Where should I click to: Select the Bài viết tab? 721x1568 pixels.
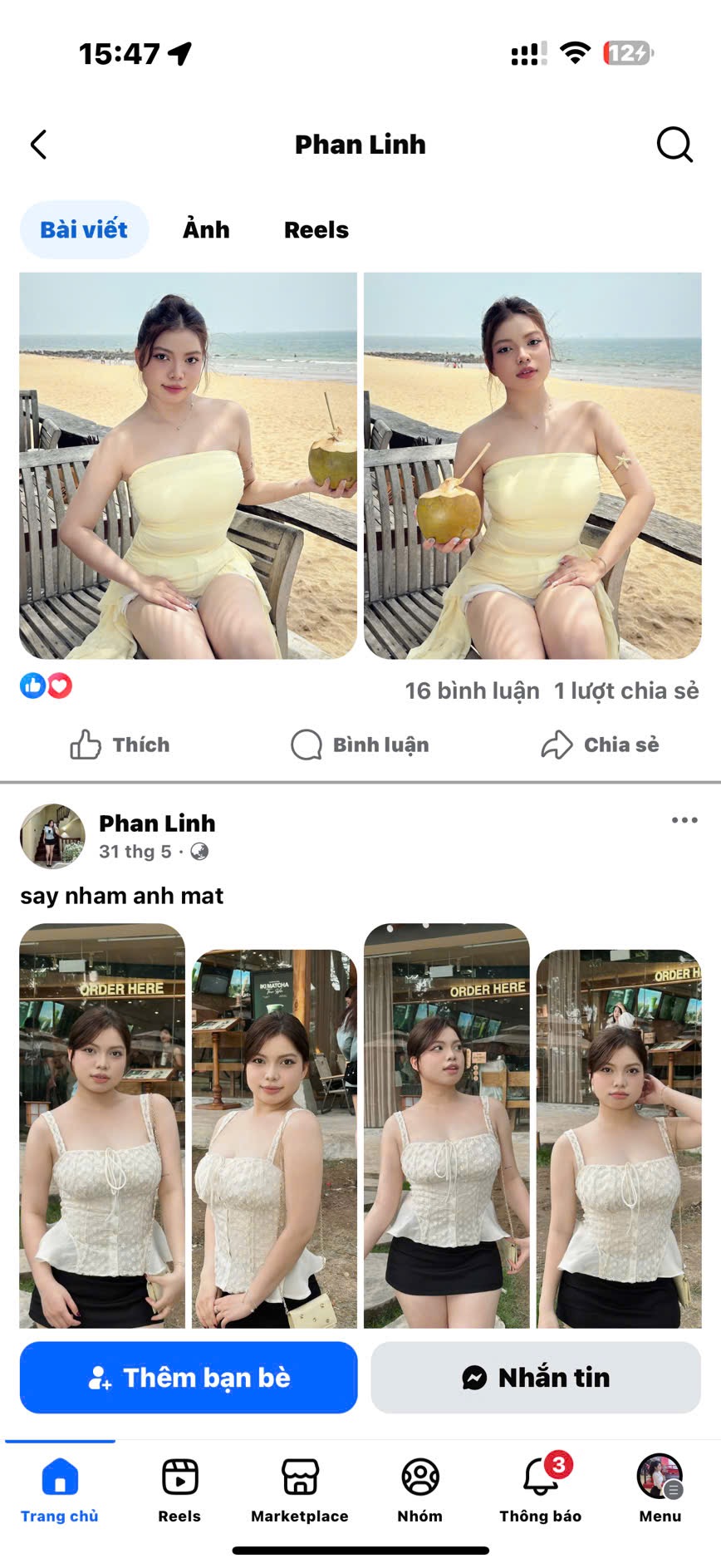pyautogui.click(x=84, y=229)
